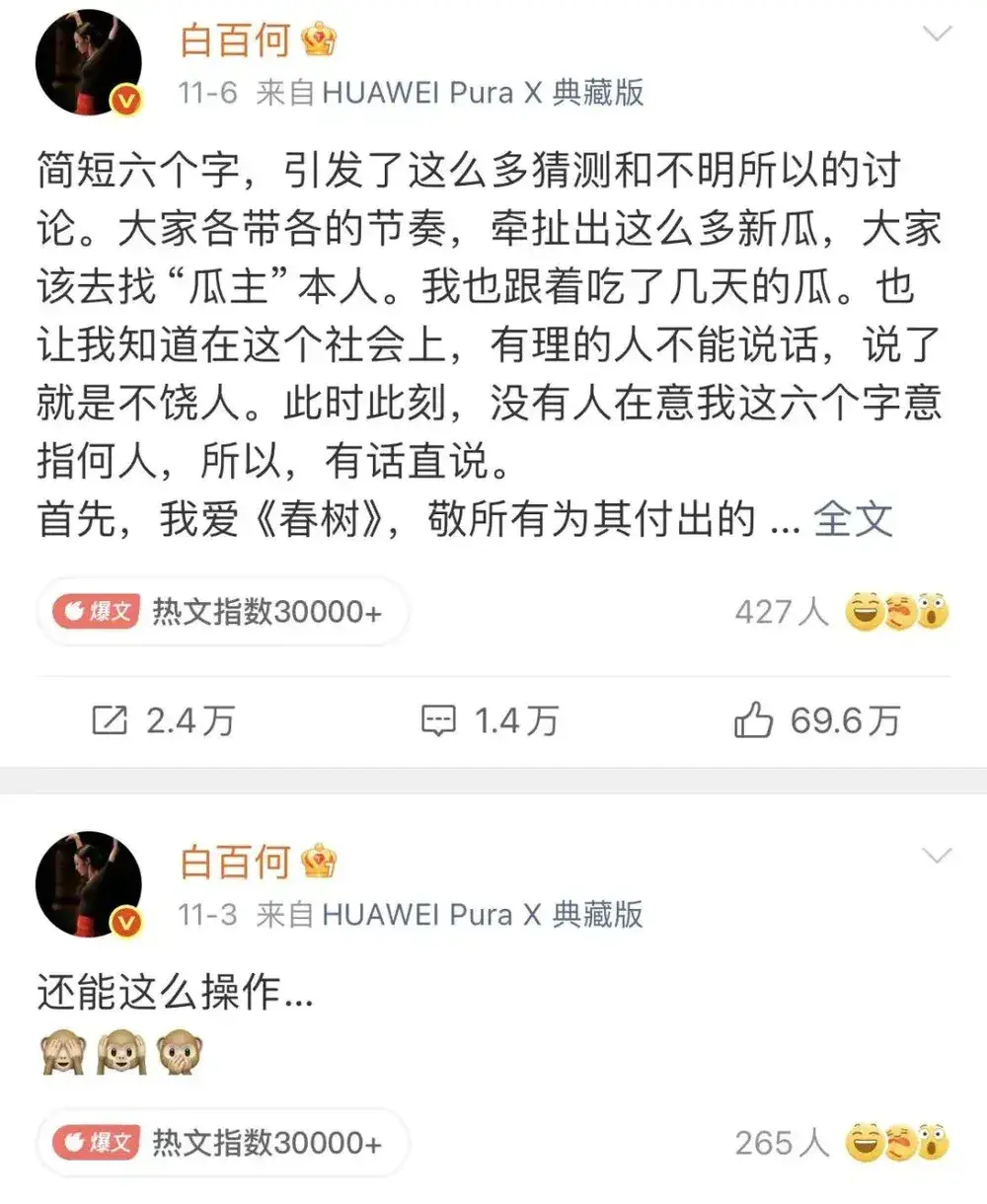Viewport: 987px width, 1204px height.
Task: Expand the 11-6 post via 全文 link
Action: [x=853, y=520]
